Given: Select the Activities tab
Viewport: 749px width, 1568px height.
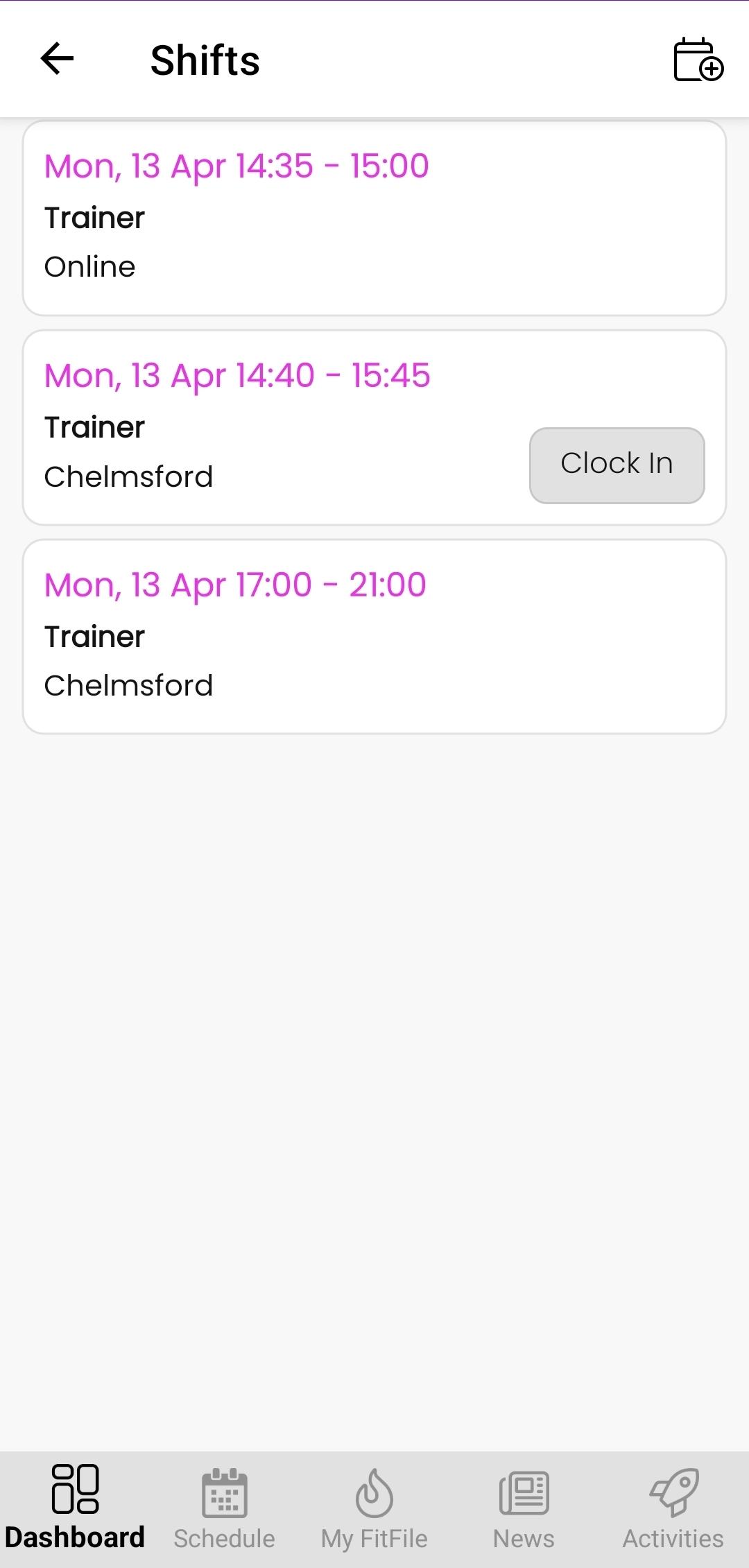Looking at the screenshot, I should 673,1508.
